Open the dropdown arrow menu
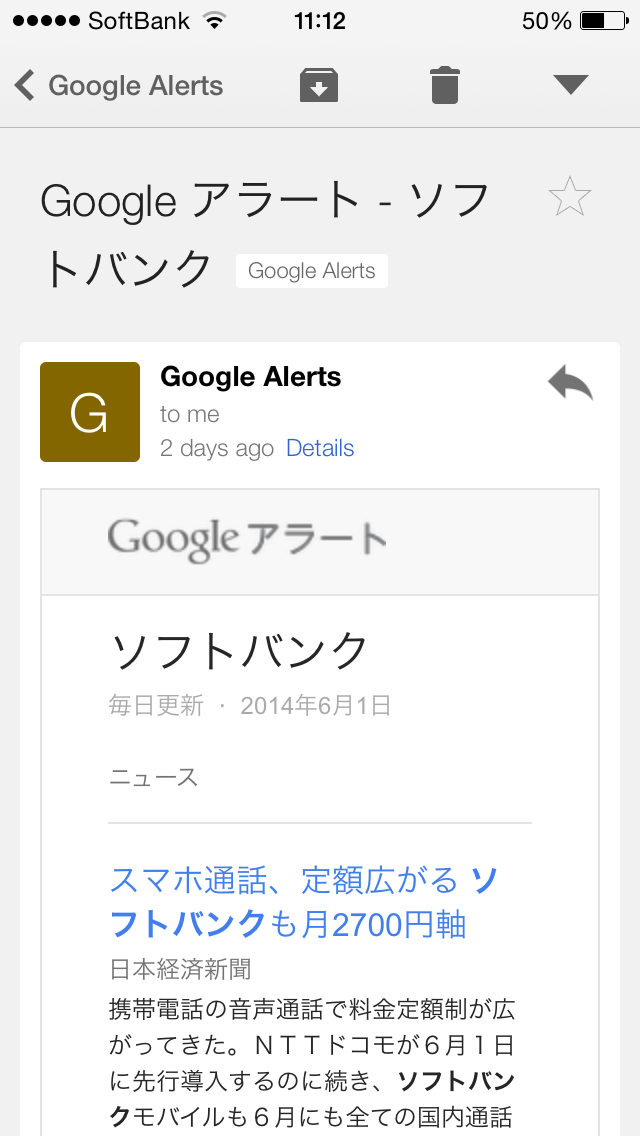This screenshot has width=640, height=1136. (x=570, y=85)
